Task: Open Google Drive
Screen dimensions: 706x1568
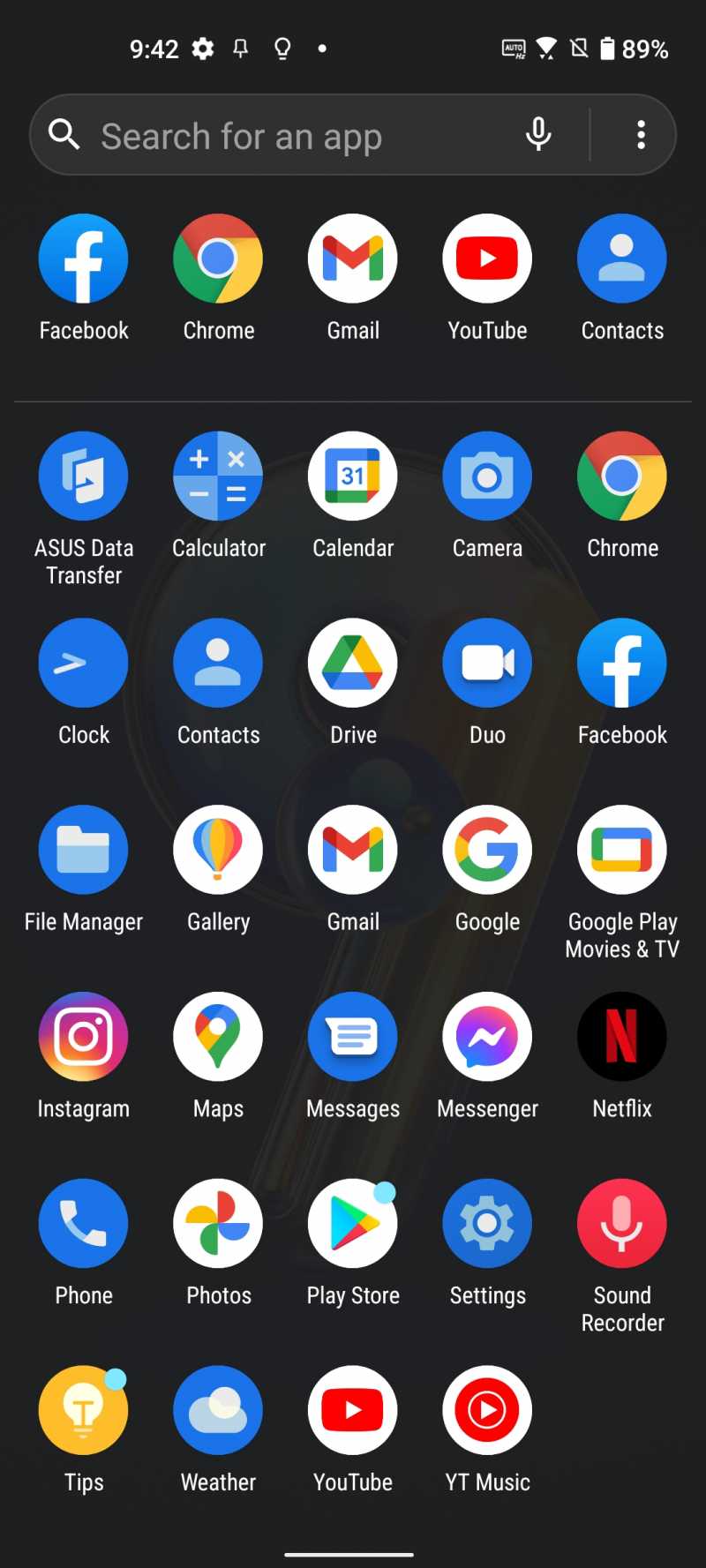Action: (353, 664)
